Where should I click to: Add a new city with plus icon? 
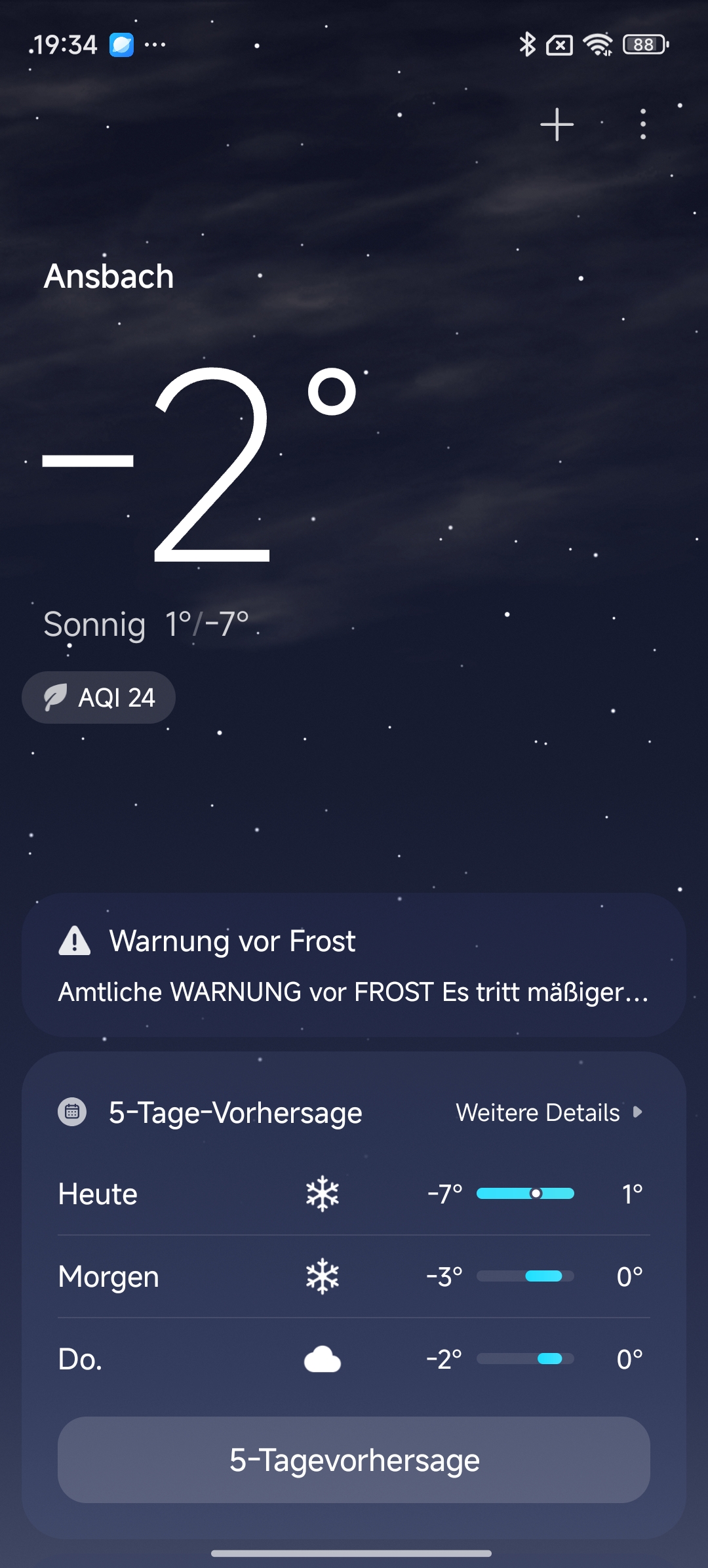click(557, 125)
